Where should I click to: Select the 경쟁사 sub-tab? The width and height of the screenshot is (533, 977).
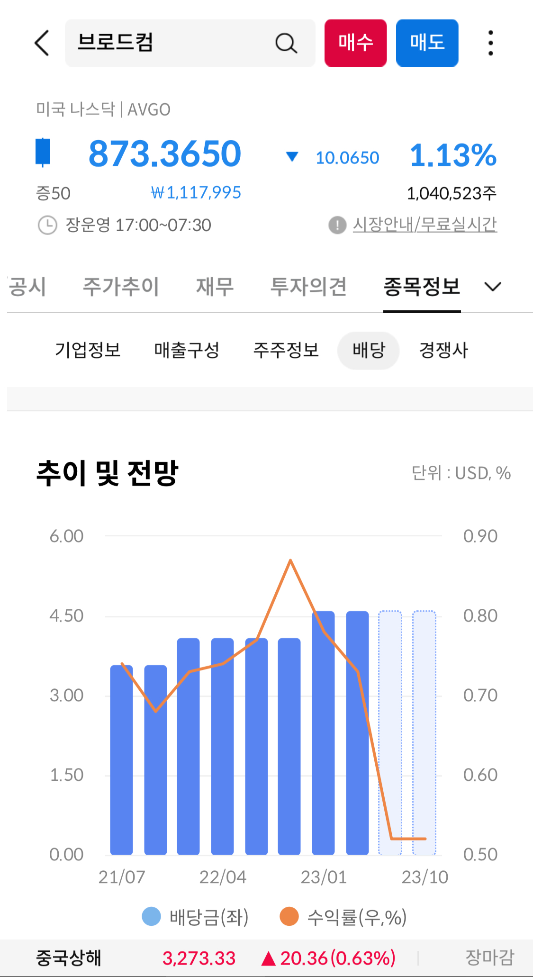[443, 351]
